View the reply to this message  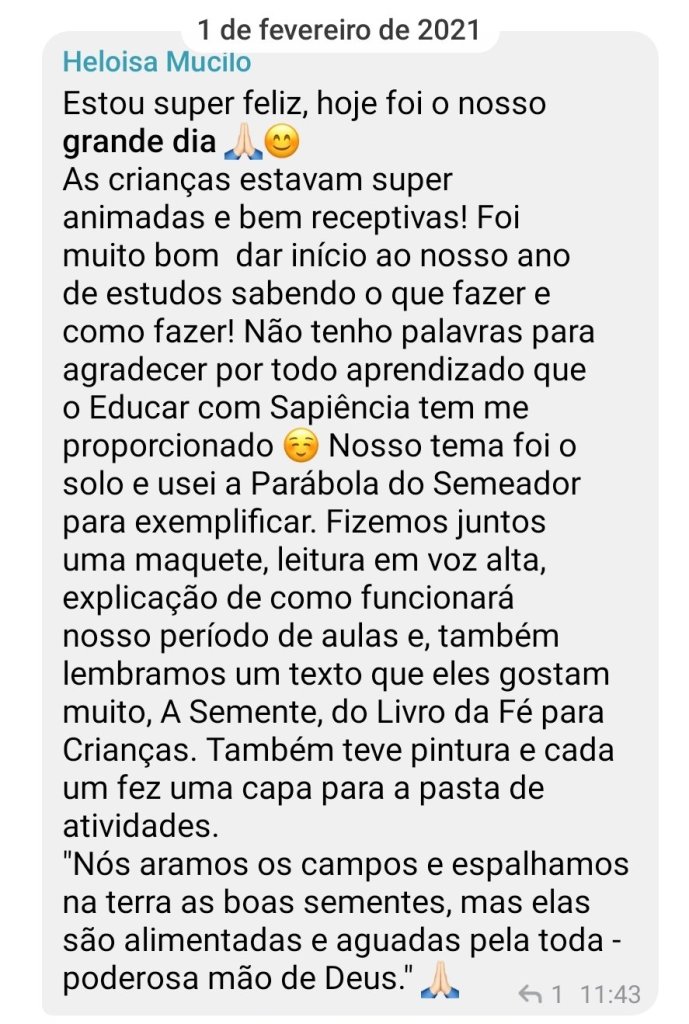coord(539,994)
